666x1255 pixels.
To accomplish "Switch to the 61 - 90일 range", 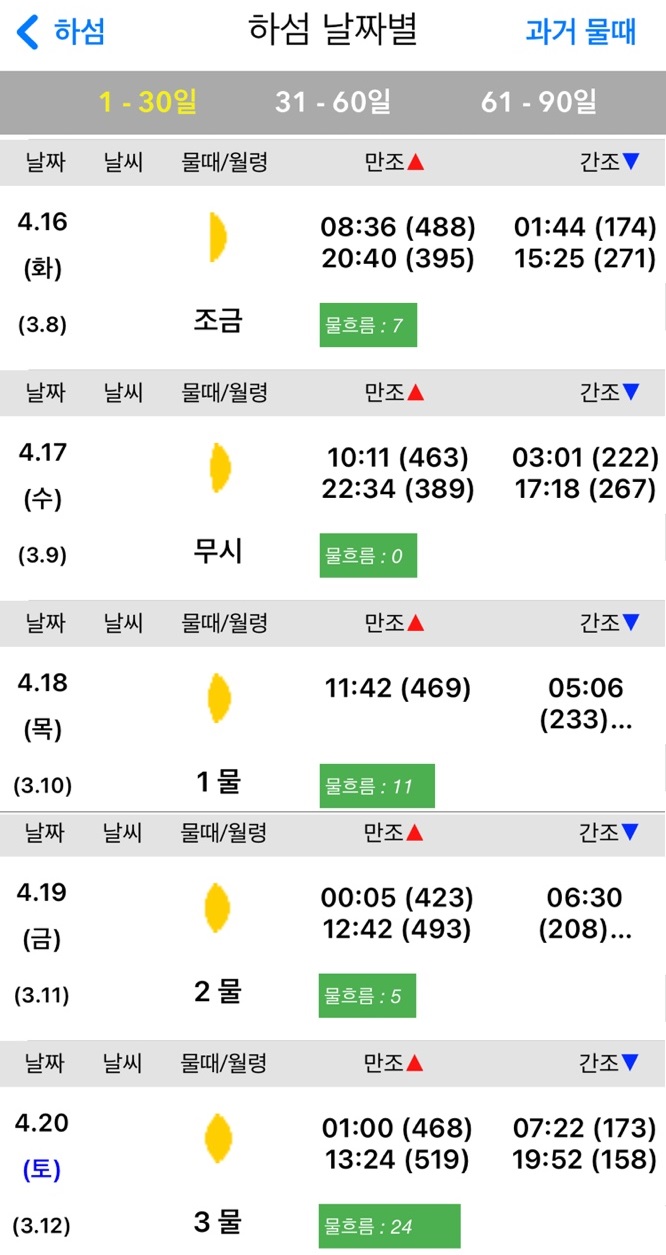I will pos(539,101).
